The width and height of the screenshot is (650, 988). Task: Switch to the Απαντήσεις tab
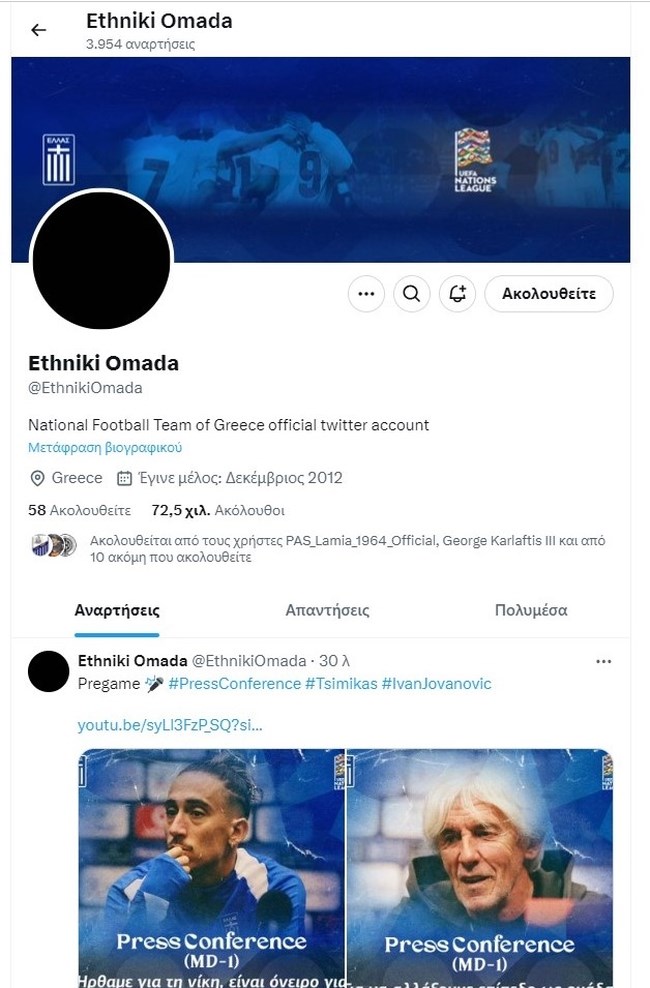point(327,610)
